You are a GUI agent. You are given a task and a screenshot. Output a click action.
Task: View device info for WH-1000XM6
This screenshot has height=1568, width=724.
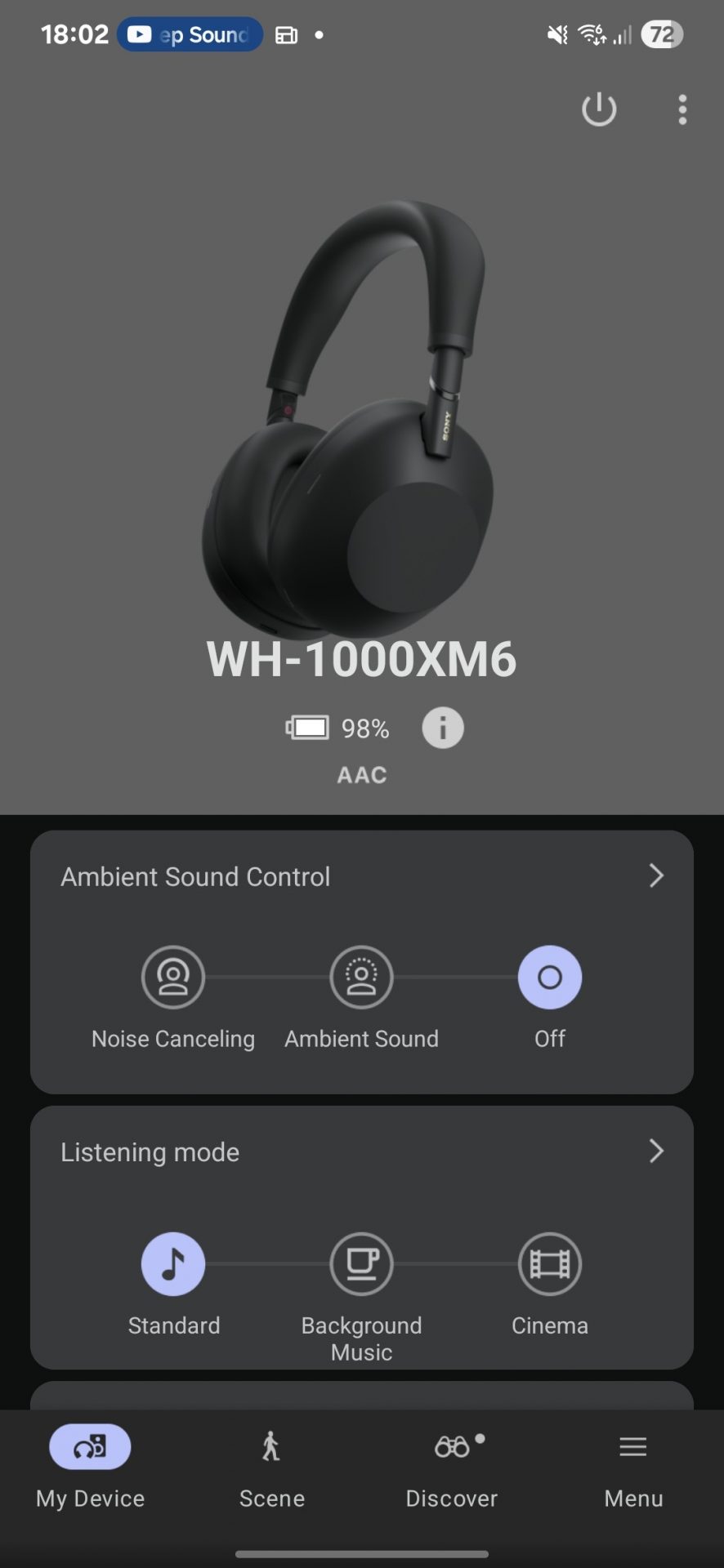point(442,728)
